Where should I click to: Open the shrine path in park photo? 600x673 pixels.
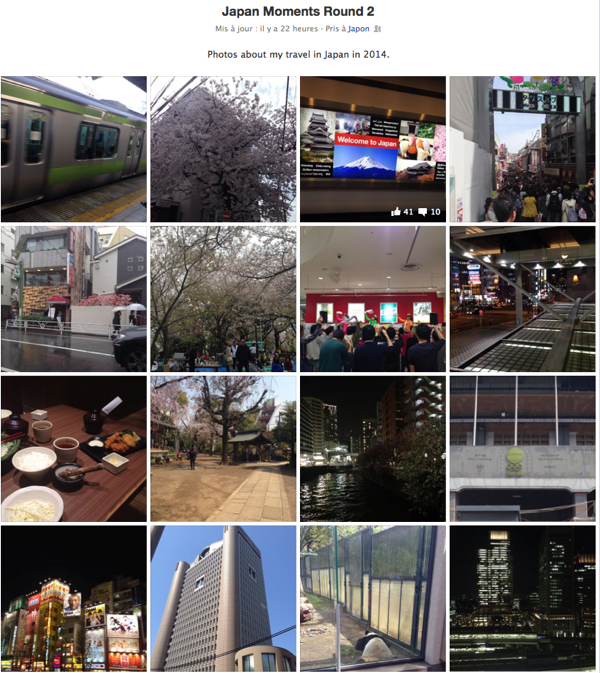[223, 448]
